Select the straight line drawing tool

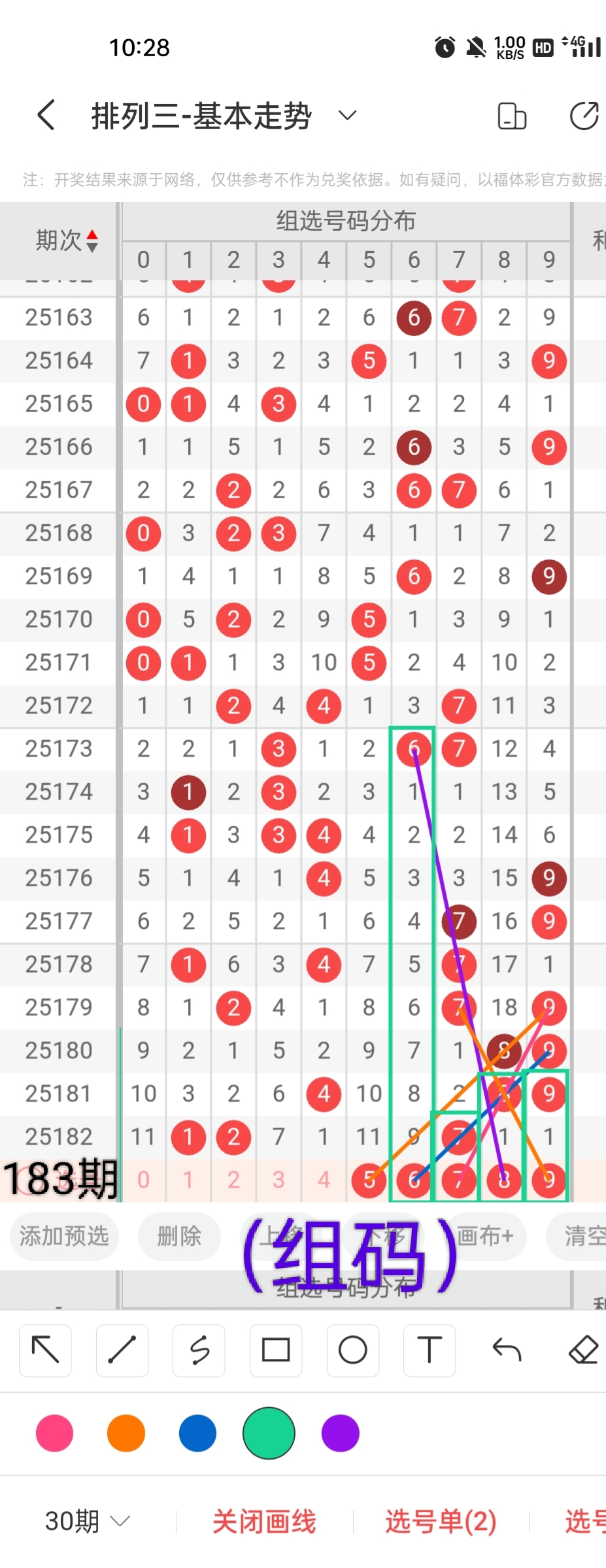[122, 1350]
